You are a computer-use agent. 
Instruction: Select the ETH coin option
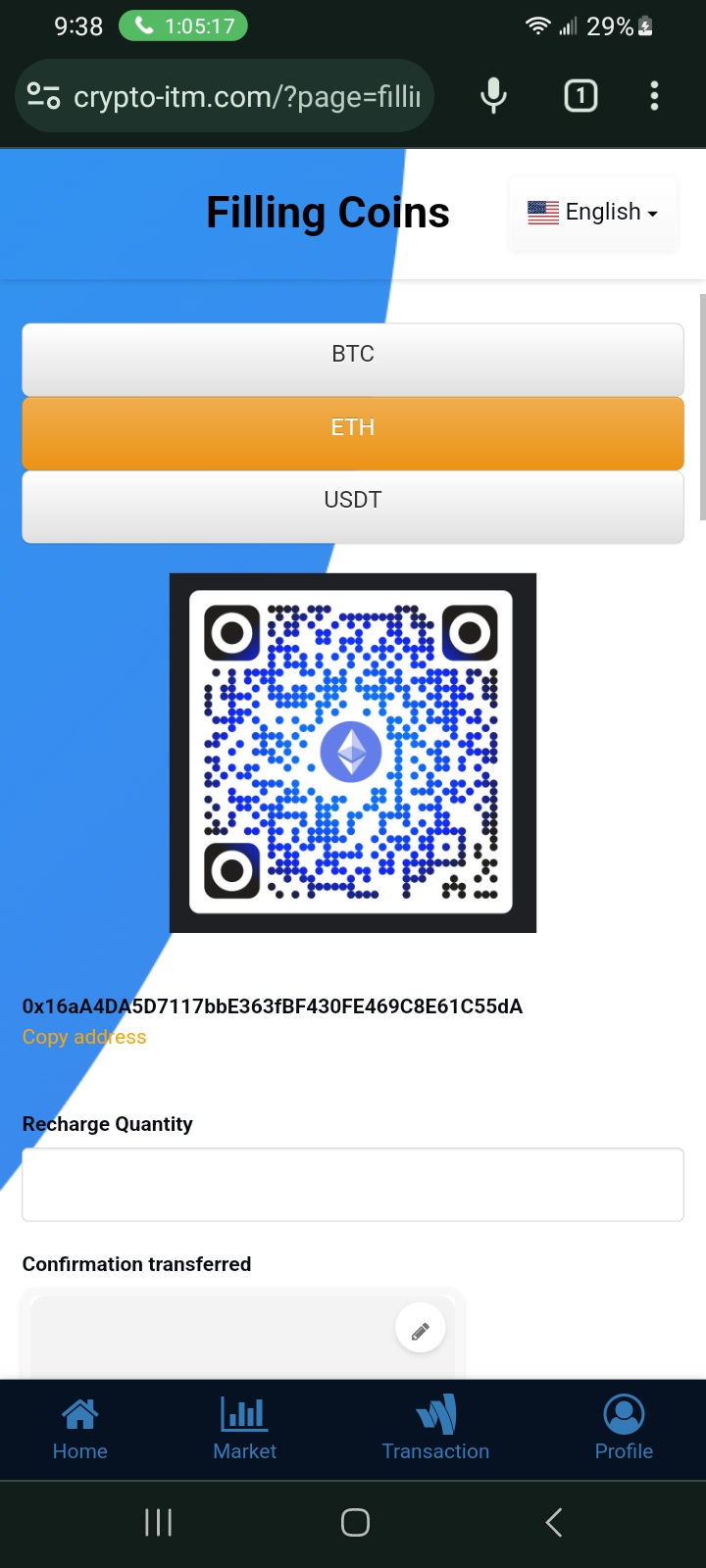coord(352,428)
